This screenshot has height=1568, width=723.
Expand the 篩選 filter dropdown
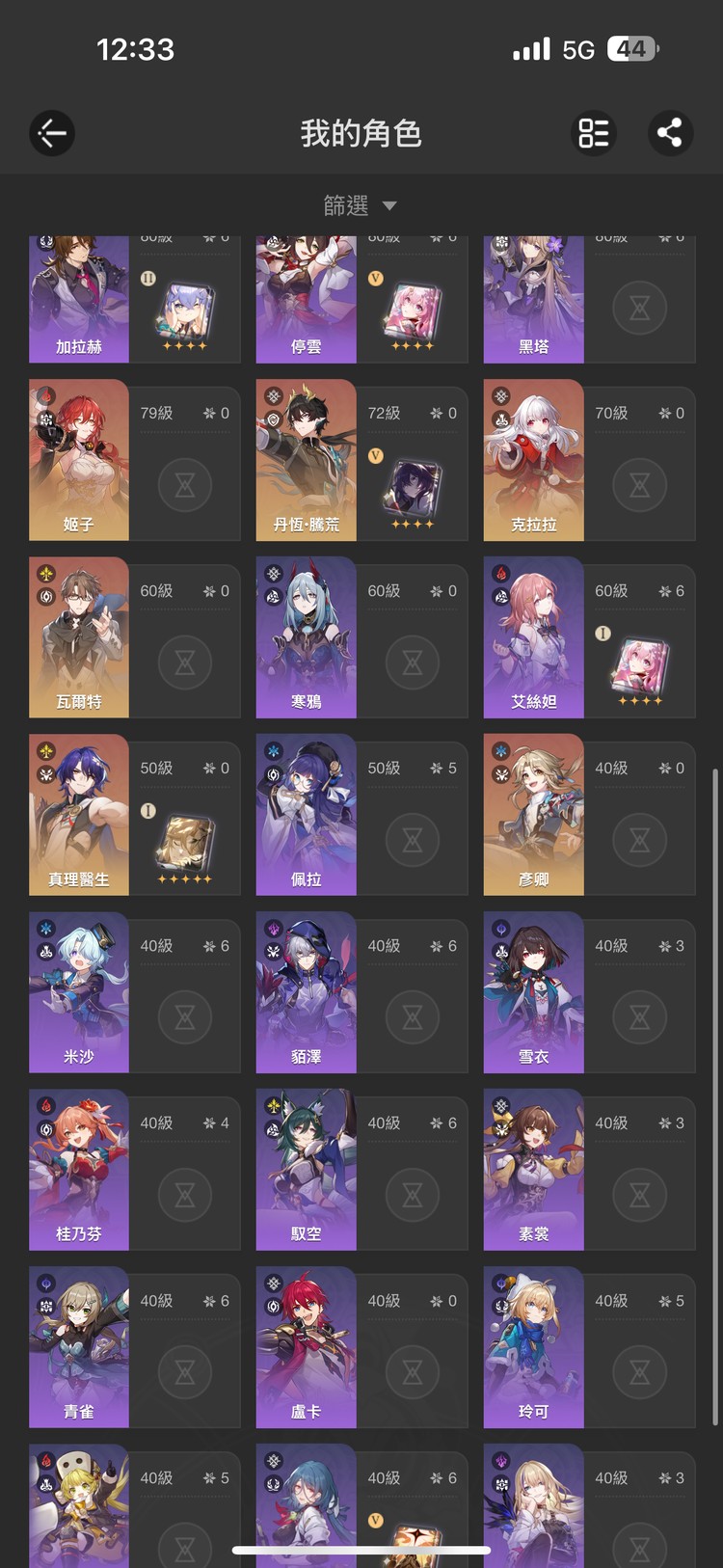[x=361, y=205]
